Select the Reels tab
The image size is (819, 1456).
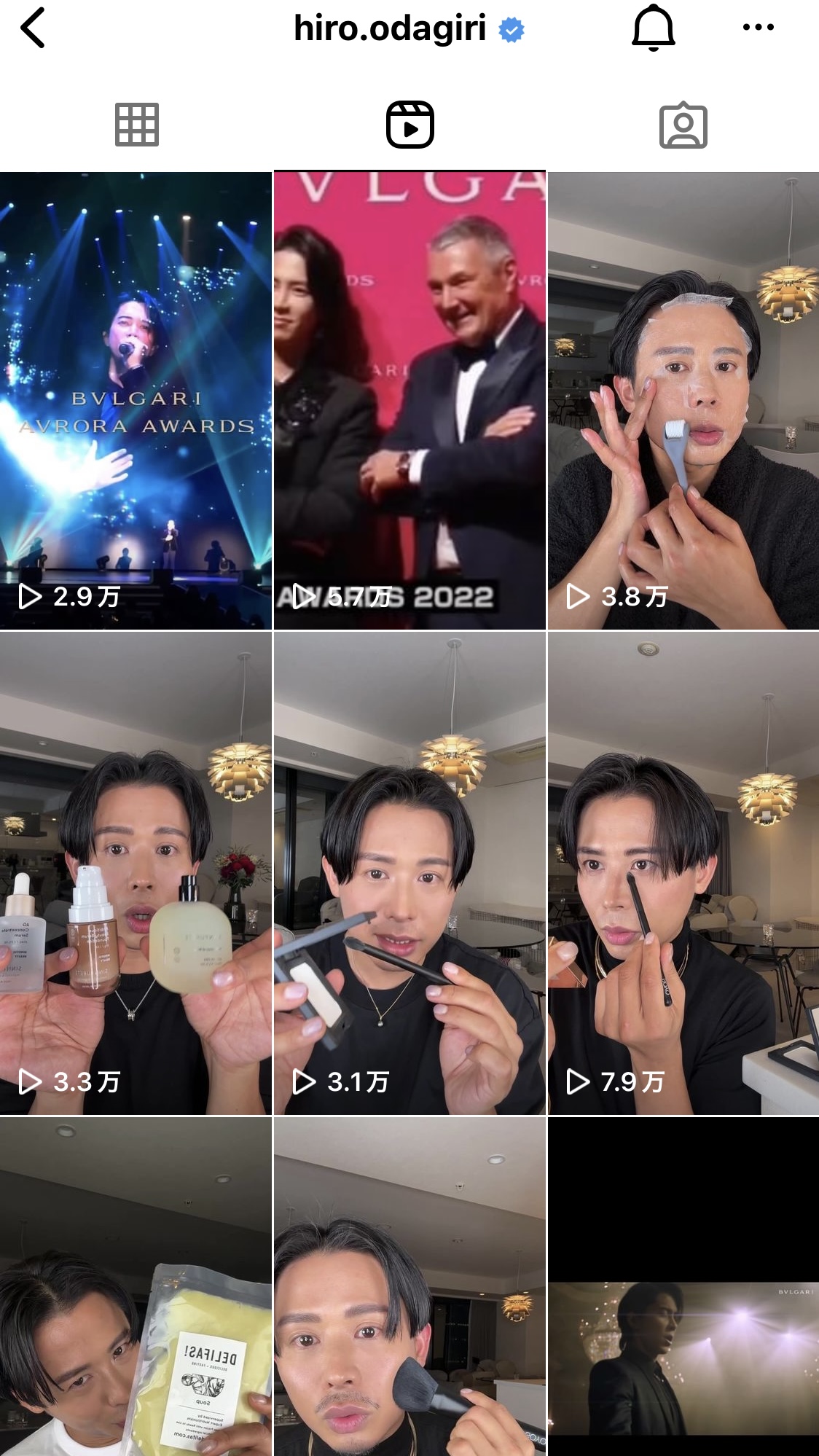[409, 125]
